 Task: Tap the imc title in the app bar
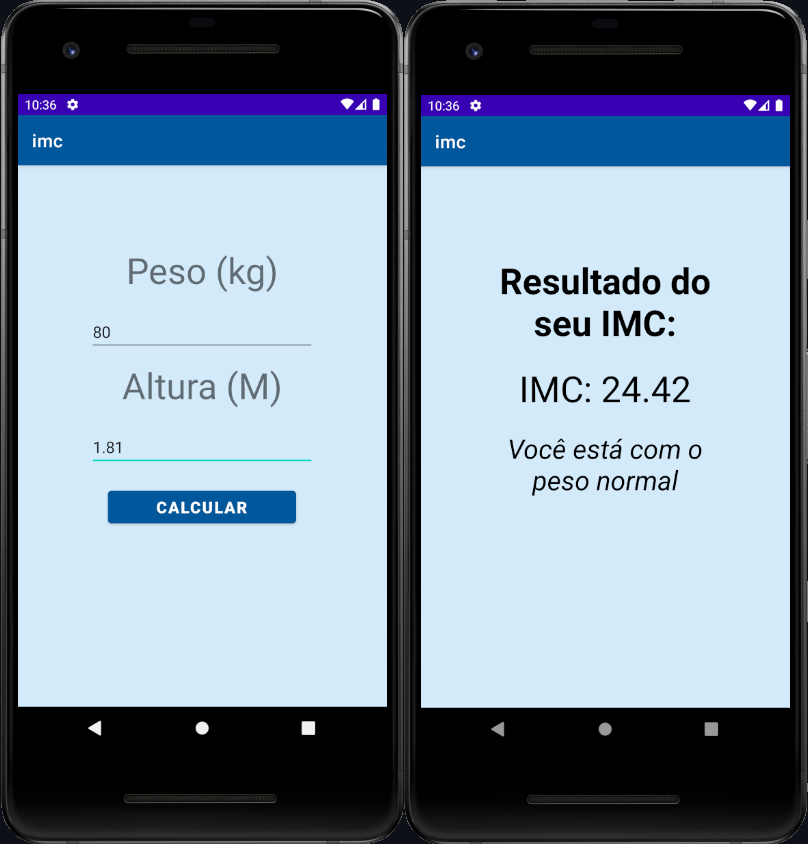tap(47, 141)
